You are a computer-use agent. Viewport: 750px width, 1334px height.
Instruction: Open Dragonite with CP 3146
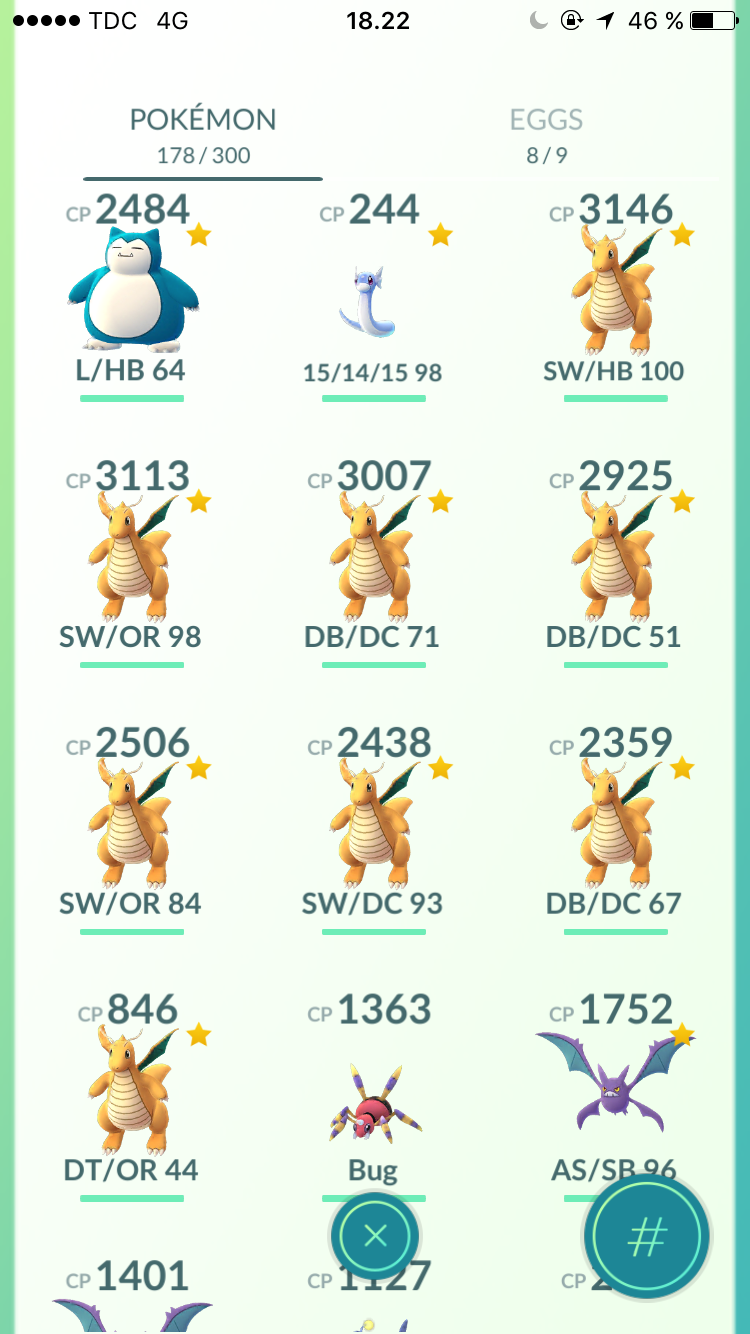click(x=616, y=295)
